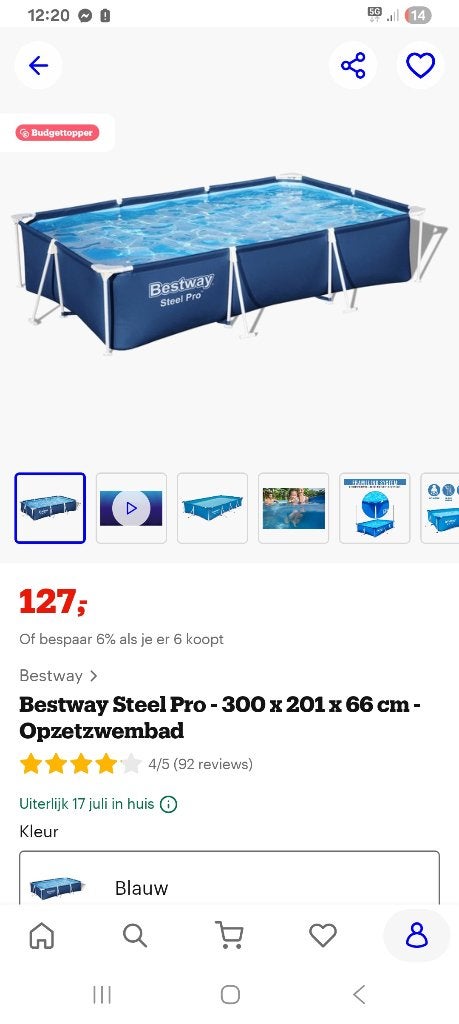Play the product video thumbnail
Viewport: 459px width, 1024px height.
(x=131, y=508)
